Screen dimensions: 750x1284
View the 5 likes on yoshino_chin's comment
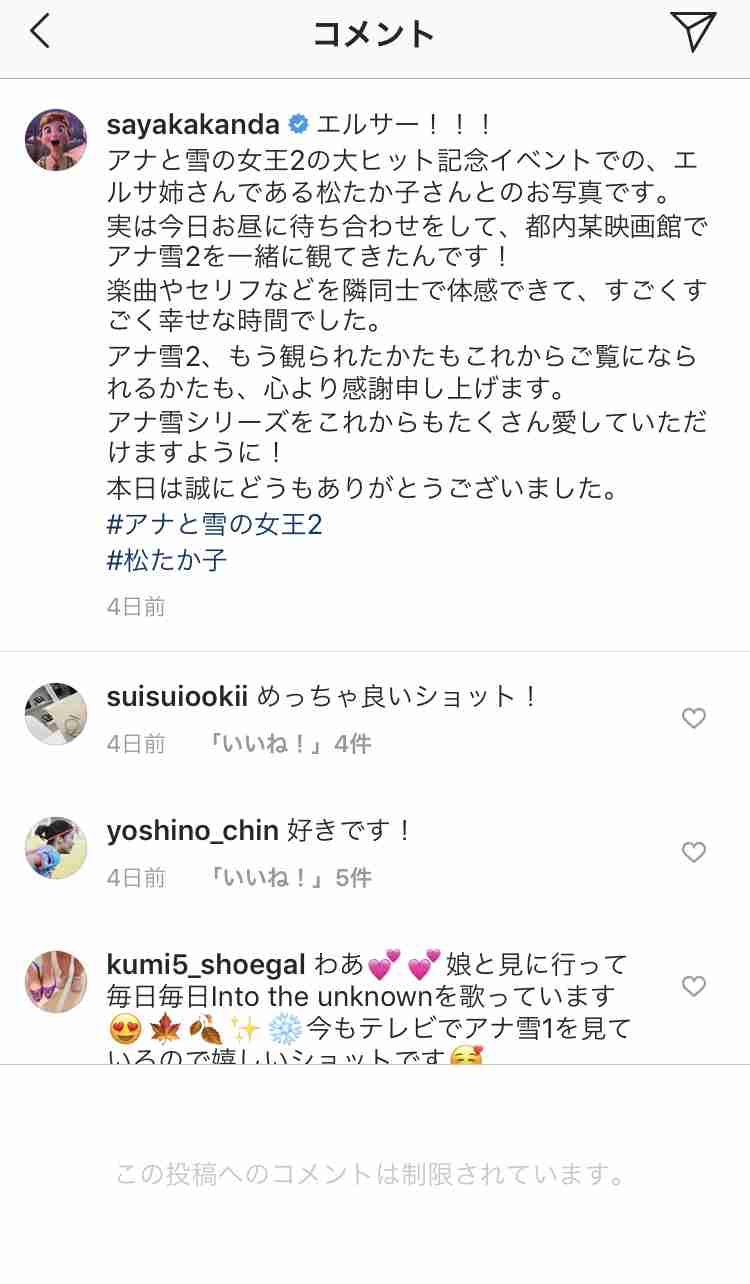[288, 878]
